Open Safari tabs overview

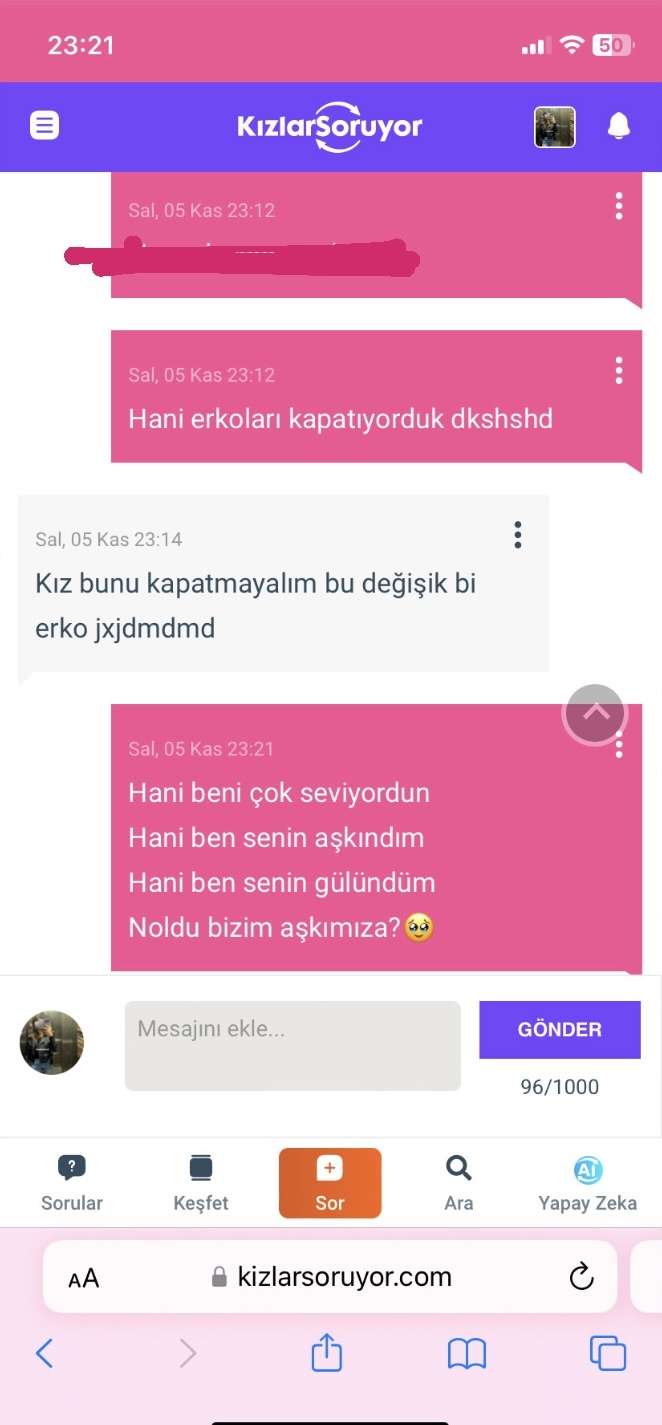[608, 1354]
